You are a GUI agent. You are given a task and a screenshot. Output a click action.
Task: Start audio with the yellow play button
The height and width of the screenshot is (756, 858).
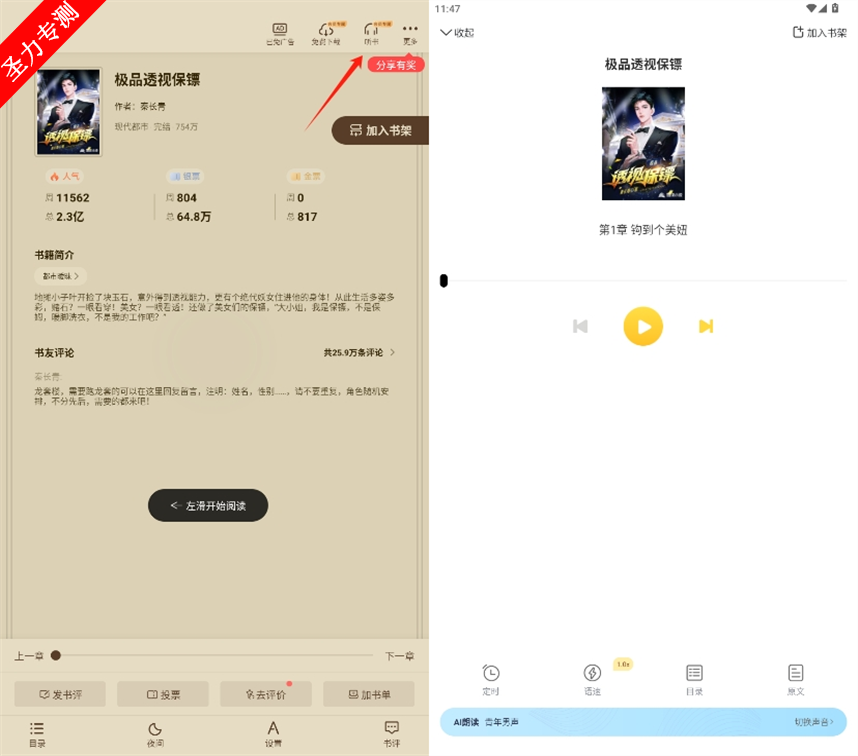coord(643,326)
